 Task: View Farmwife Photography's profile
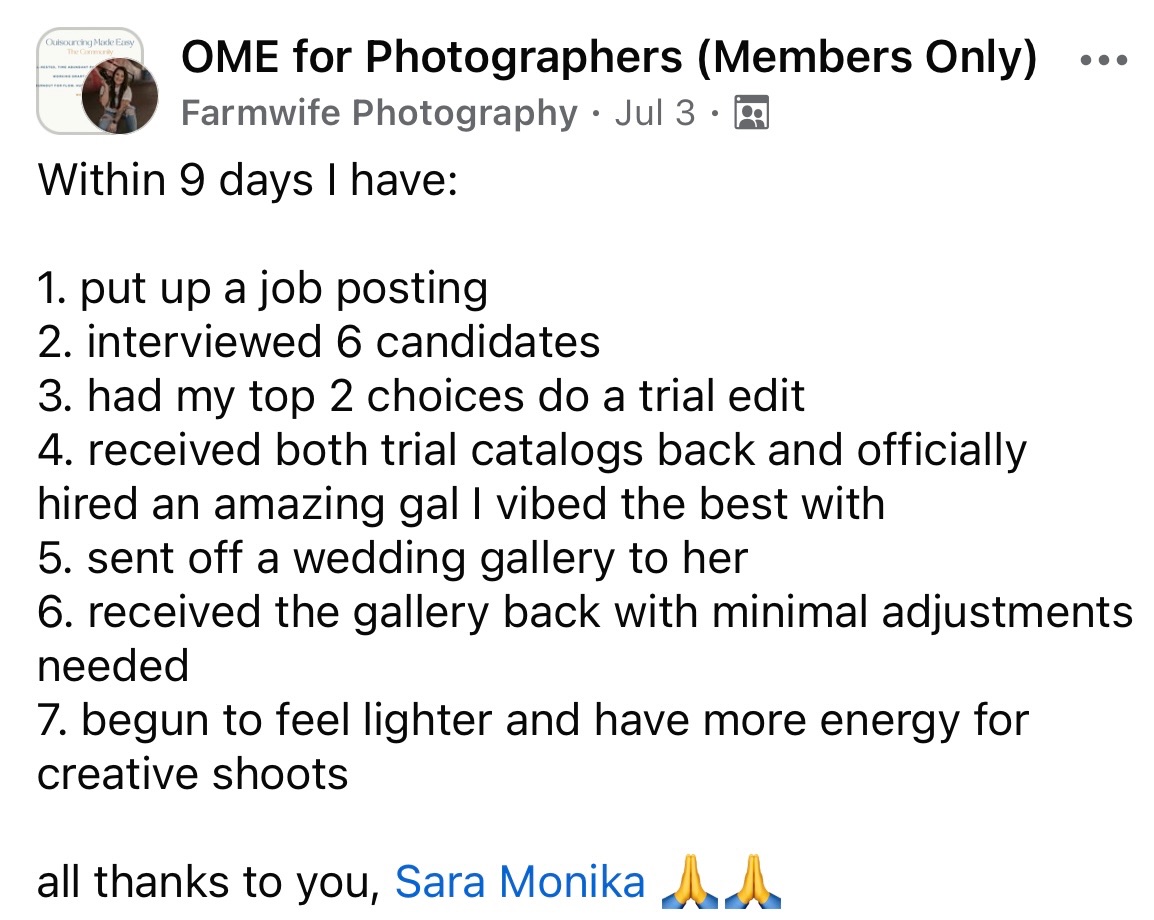click(379, 113)
